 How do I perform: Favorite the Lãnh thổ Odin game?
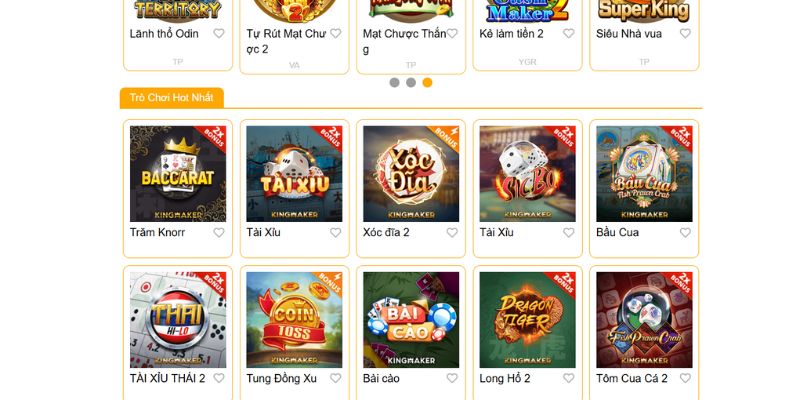(219, 33)
